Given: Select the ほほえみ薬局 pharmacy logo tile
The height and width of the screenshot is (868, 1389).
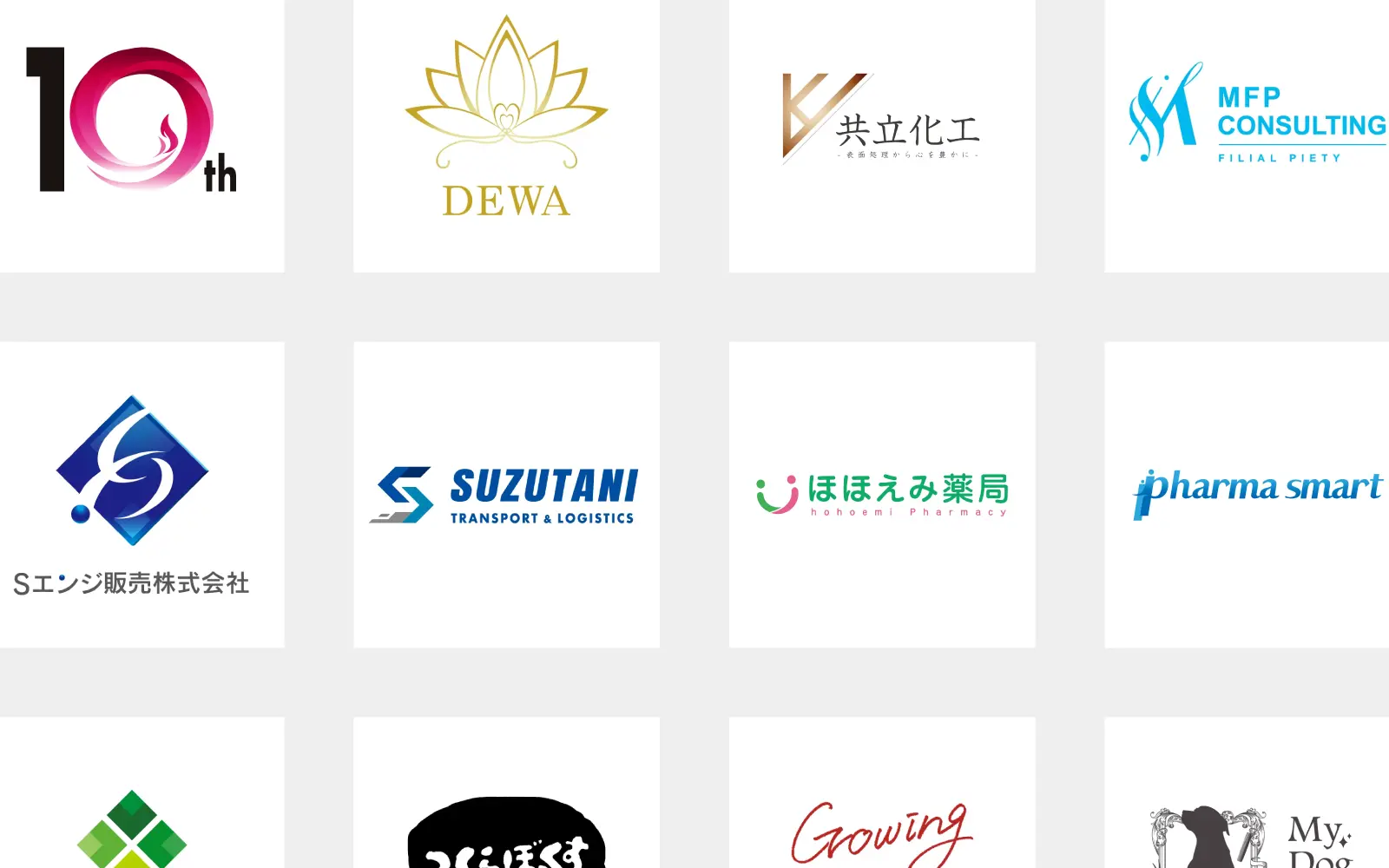Looking at the screenshot, I should click(881, 495).
